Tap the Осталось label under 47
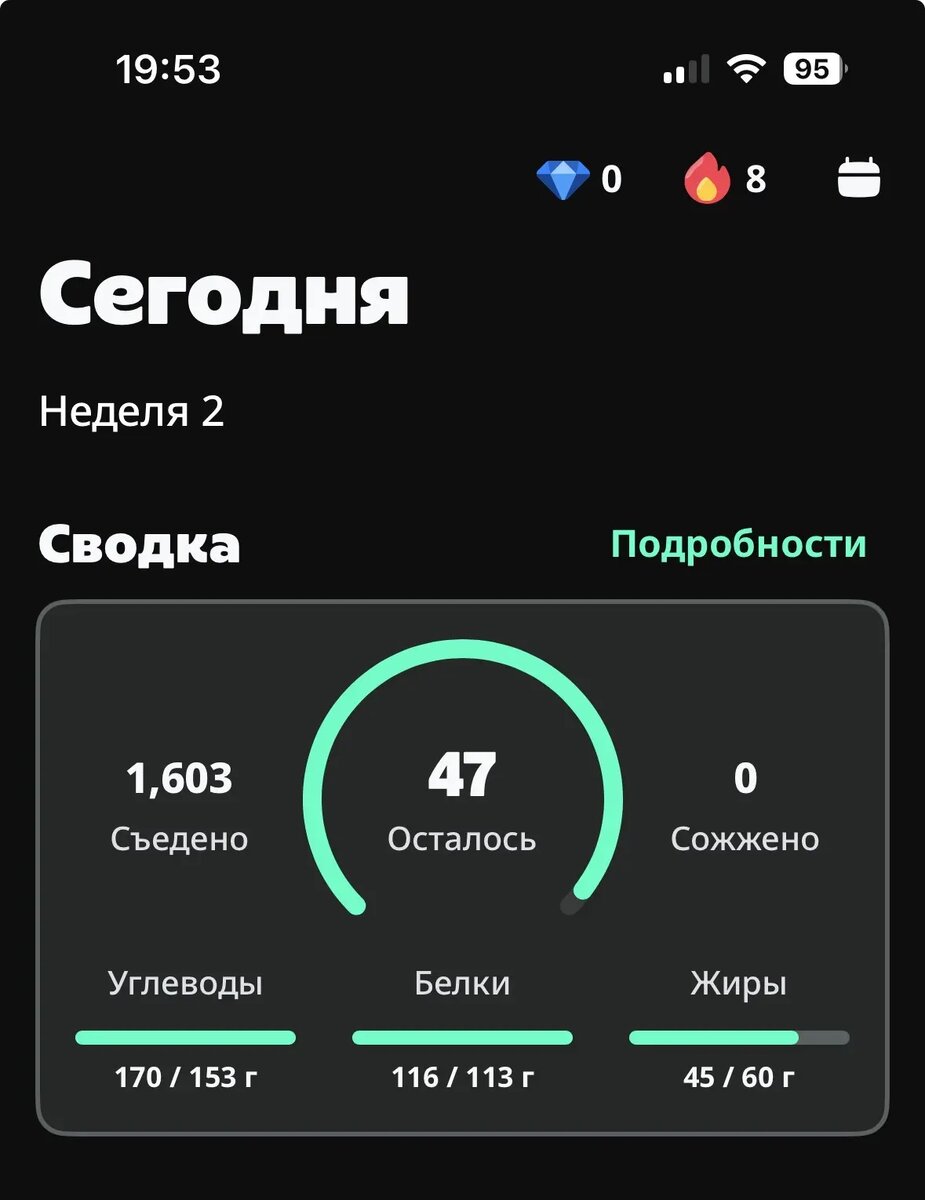The height and width of the screenshot is (1200, 925). [463, 841]
